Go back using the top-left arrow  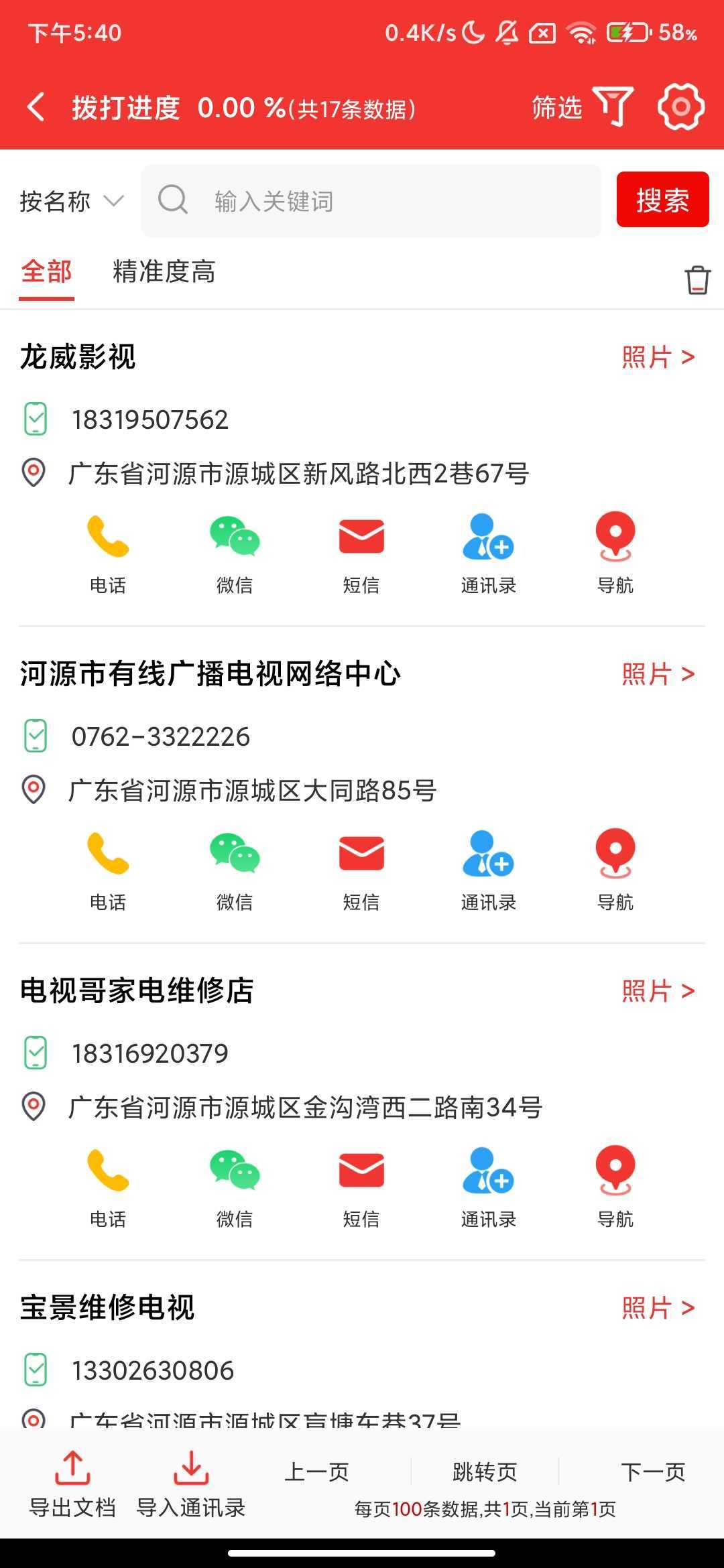[36, 107]
